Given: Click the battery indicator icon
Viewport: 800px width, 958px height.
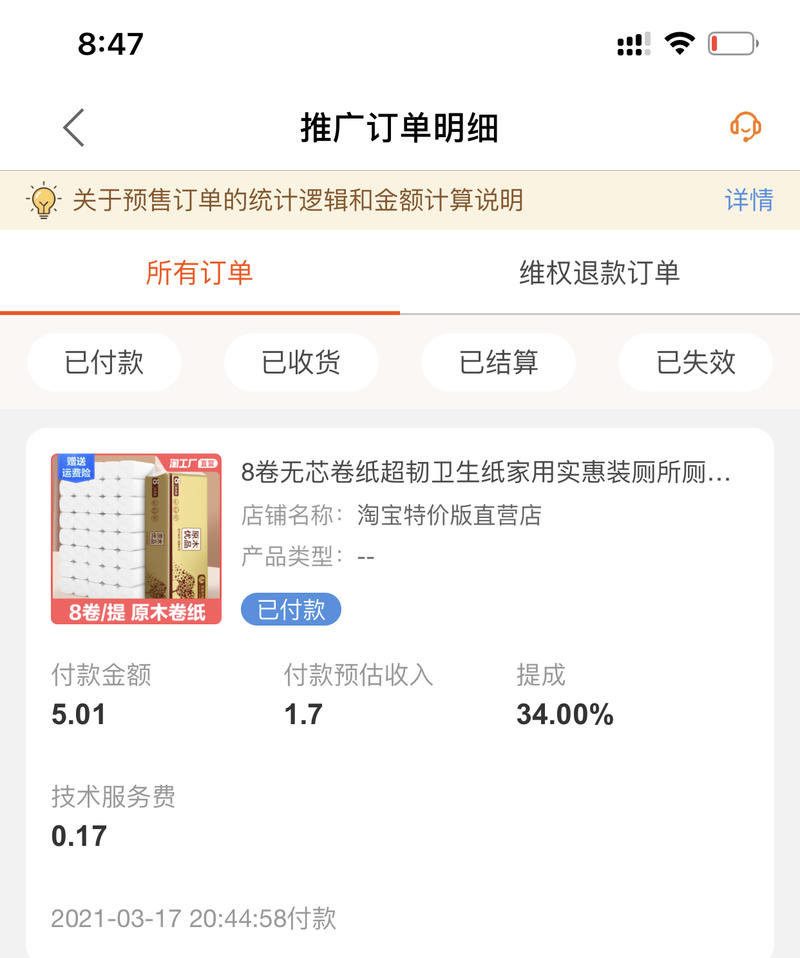Looking at the screenshot, I should click(731, 44).
